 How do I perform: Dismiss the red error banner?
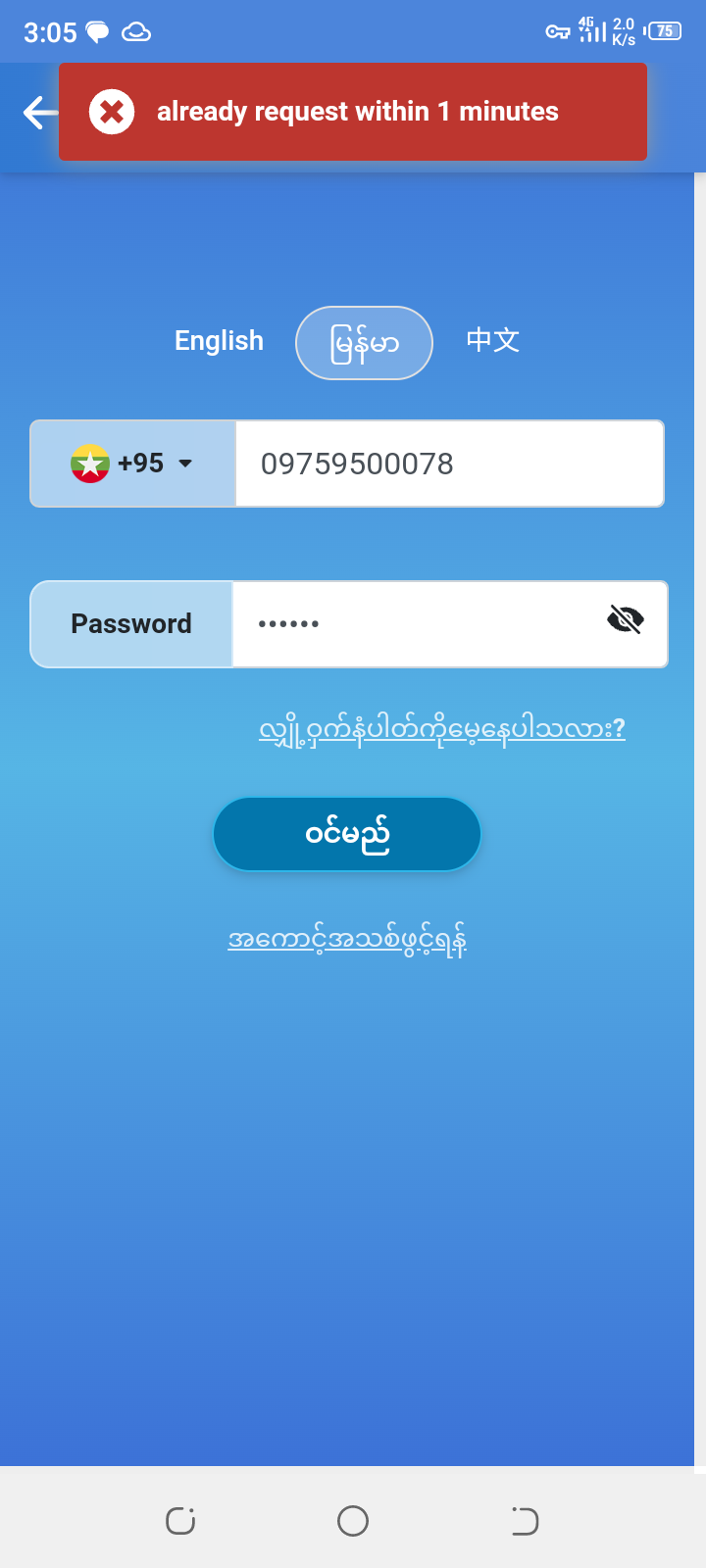pos(112,112)
